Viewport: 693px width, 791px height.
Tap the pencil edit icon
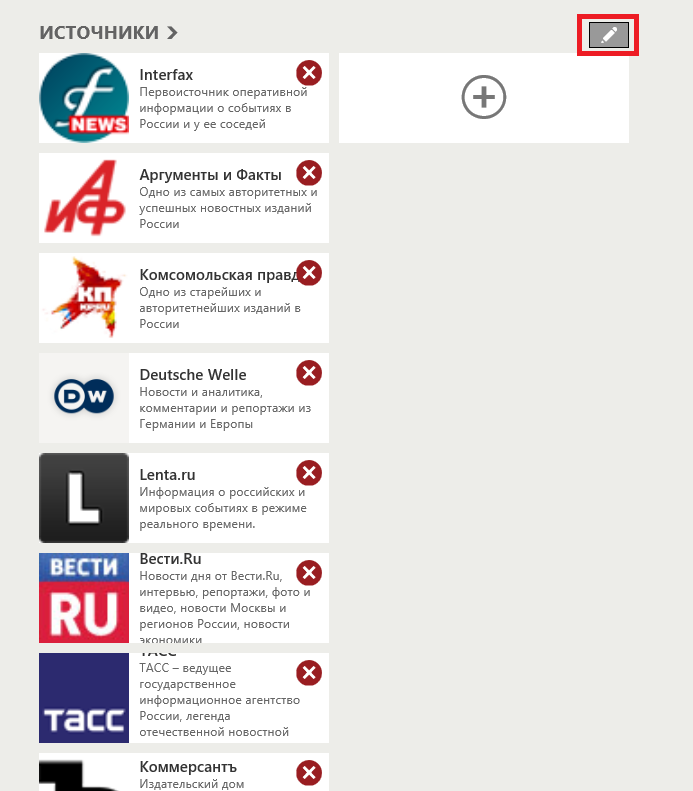608,35
